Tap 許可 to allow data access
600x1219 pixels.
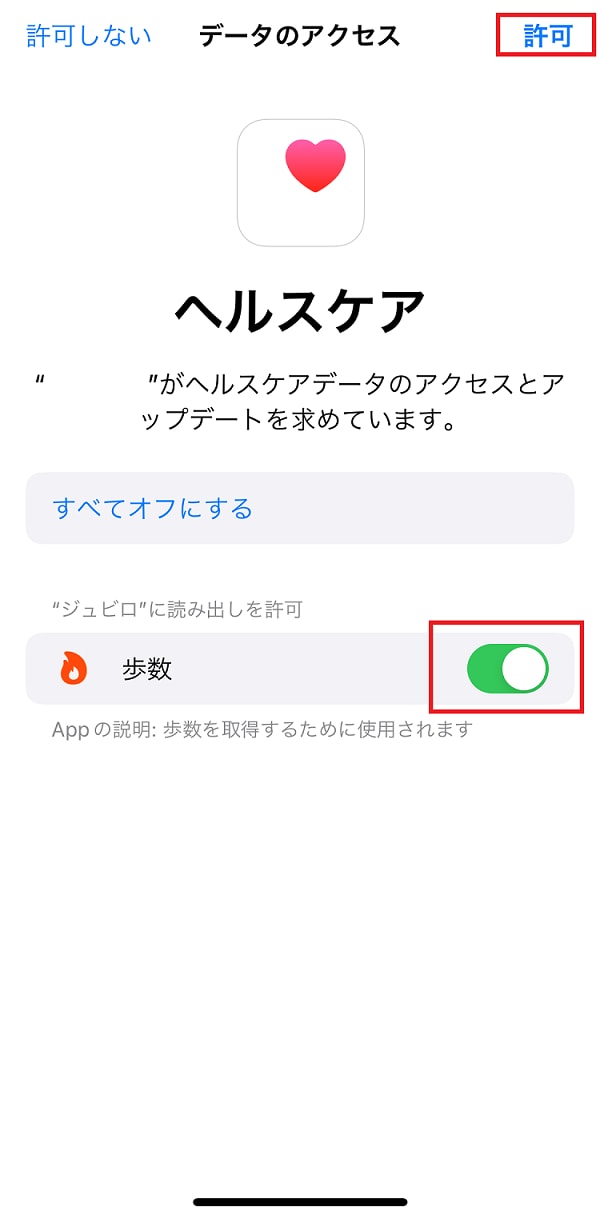[x=548, y=36]
